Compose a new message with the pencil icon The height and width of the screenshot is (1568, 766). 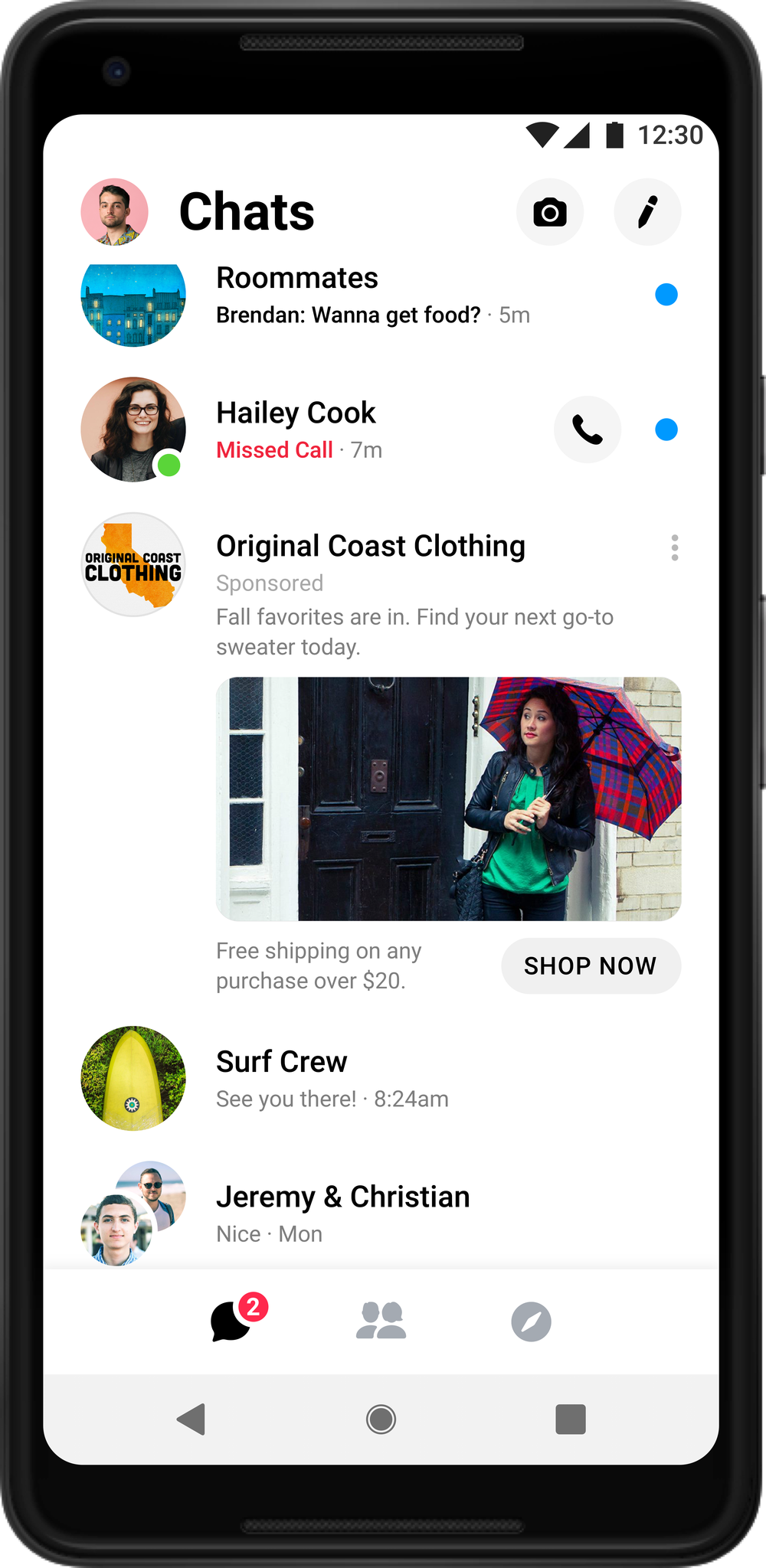[647, 212]
